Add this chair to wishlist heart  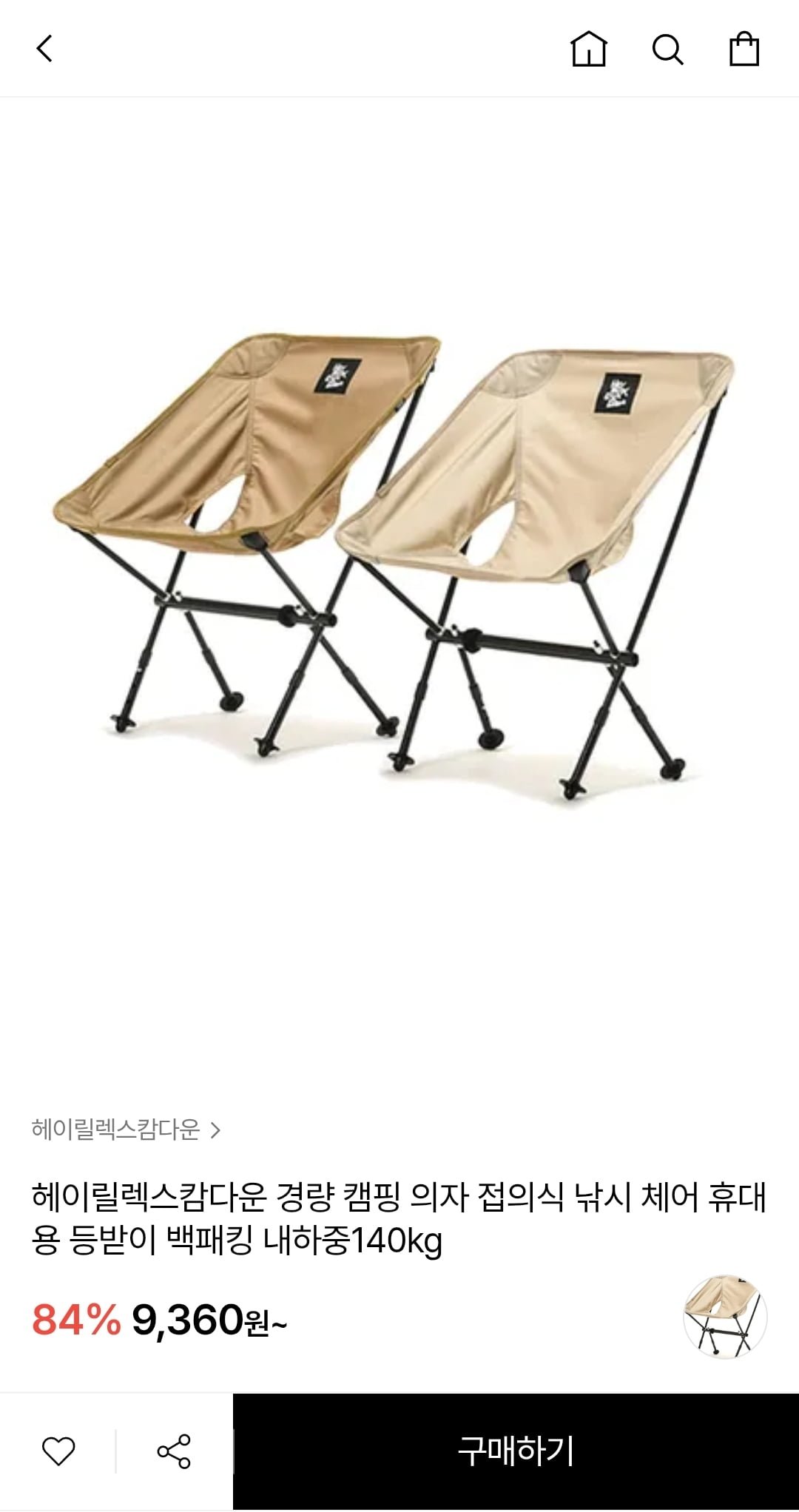[x=58, y=1451]
